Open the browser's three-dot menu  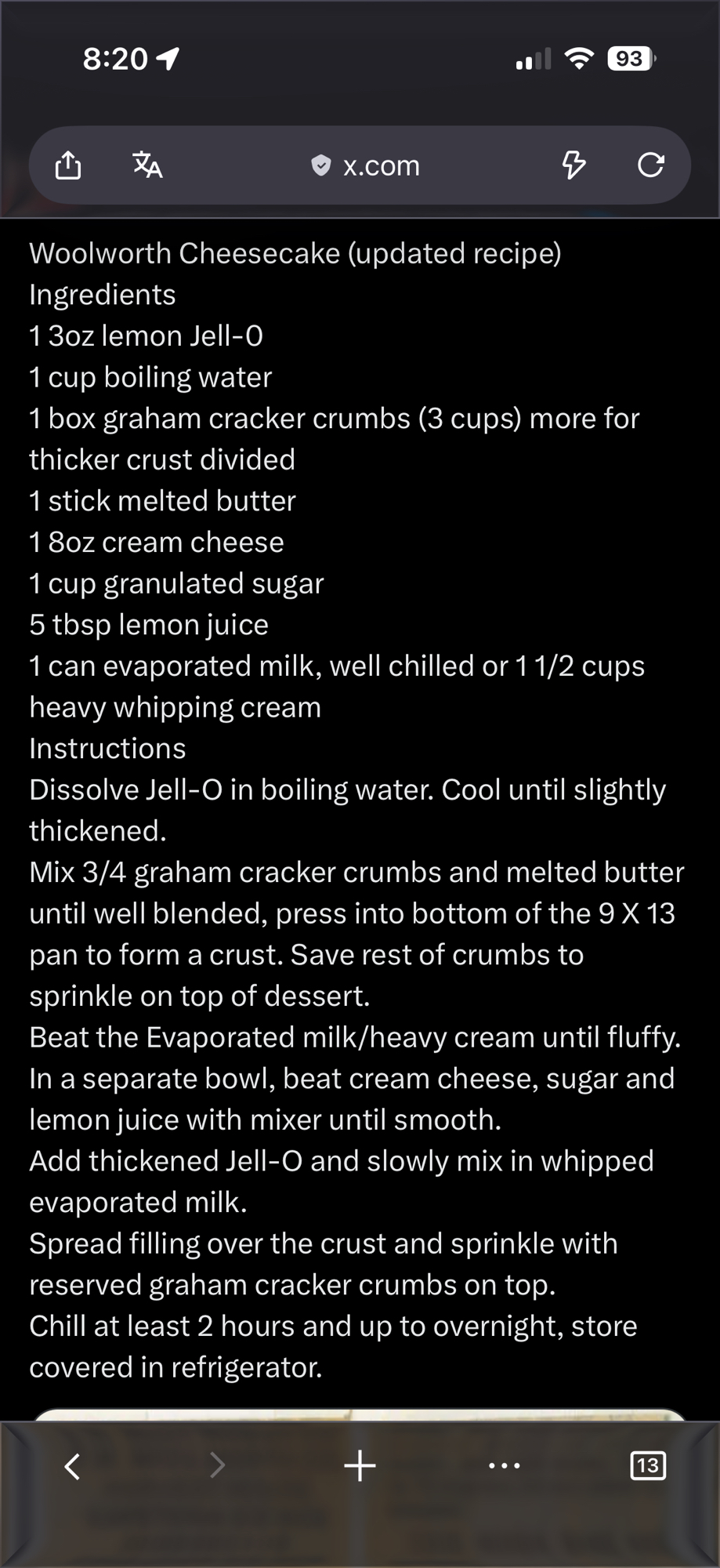pyautogui.click(x=504, y=1465)
